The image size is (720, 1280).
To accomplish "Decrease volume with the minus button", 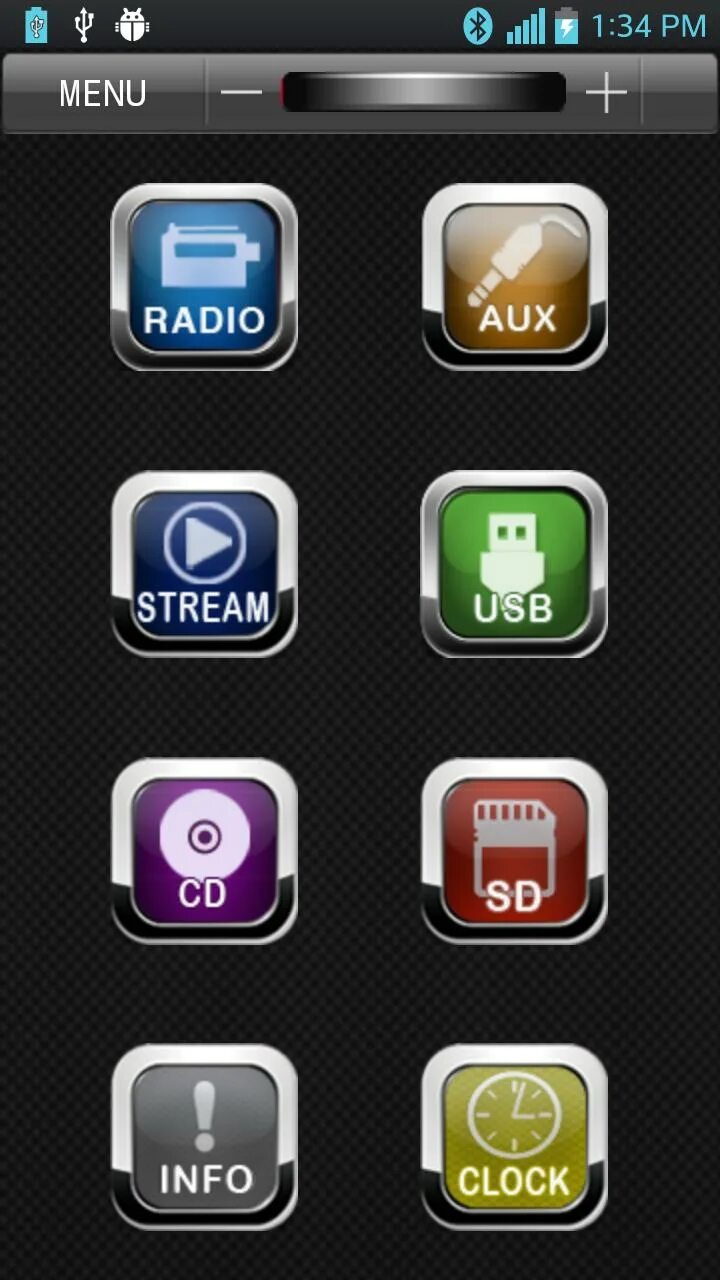I will pyautogui.click(x=241, y=93).
